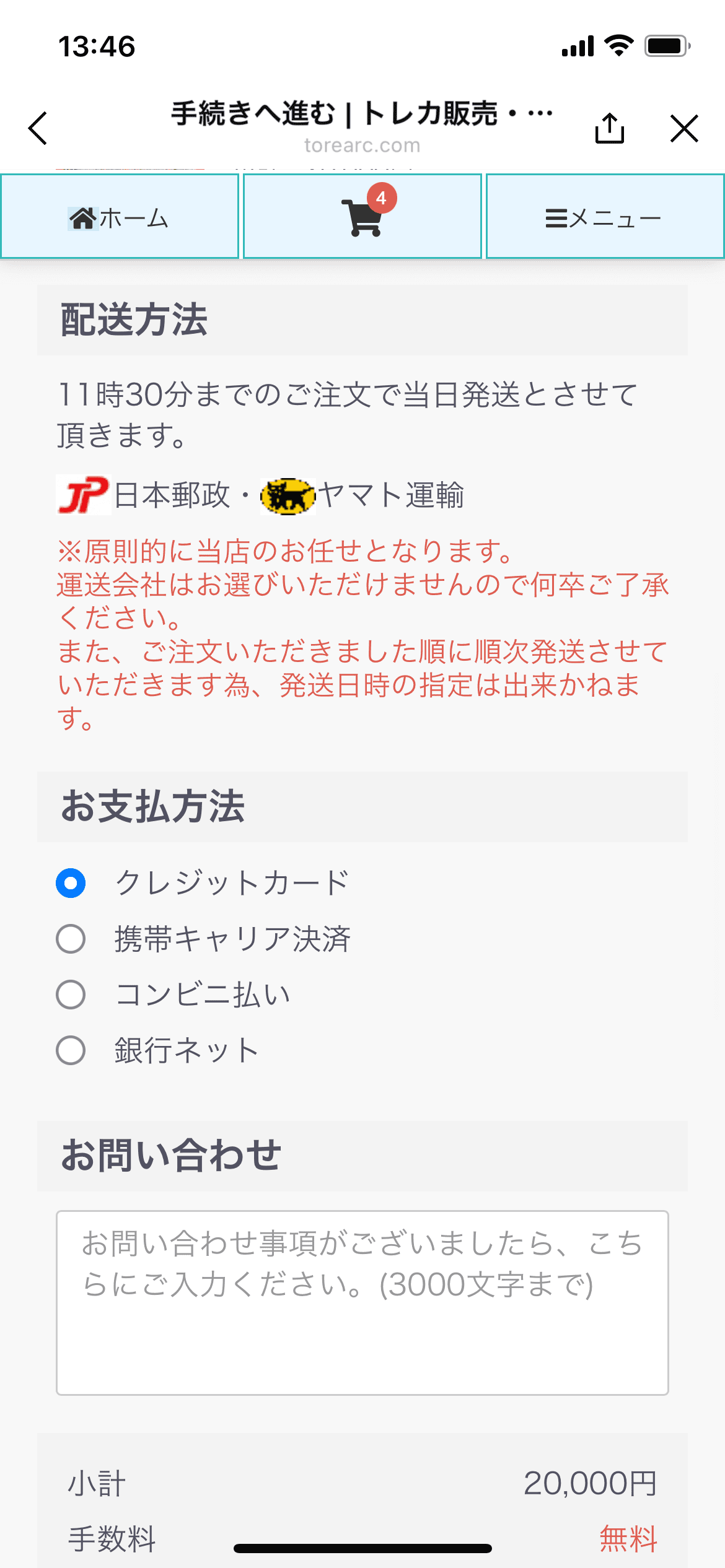
Task: Open the ホーム home tab
Action: tap(120, 216)
